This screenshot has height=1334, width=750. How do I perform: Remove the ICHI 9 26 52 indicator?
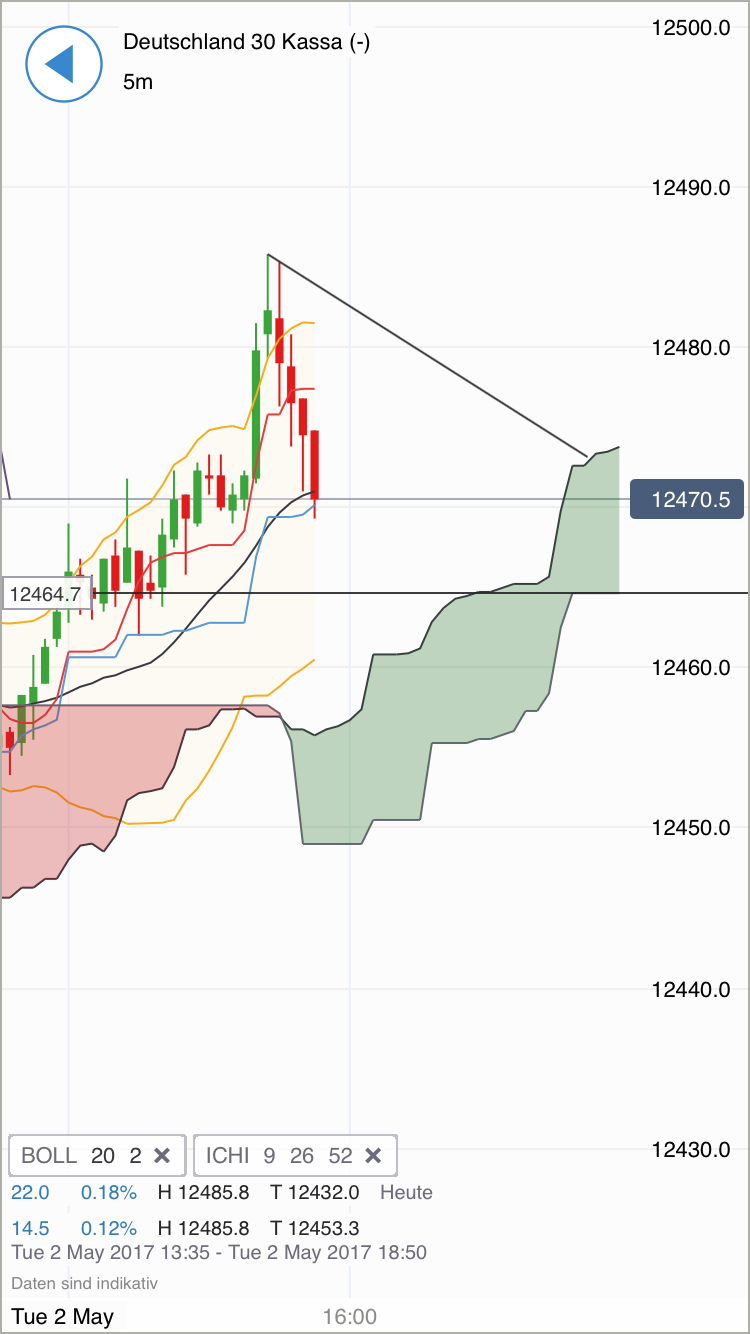(x=373, y=1156)
